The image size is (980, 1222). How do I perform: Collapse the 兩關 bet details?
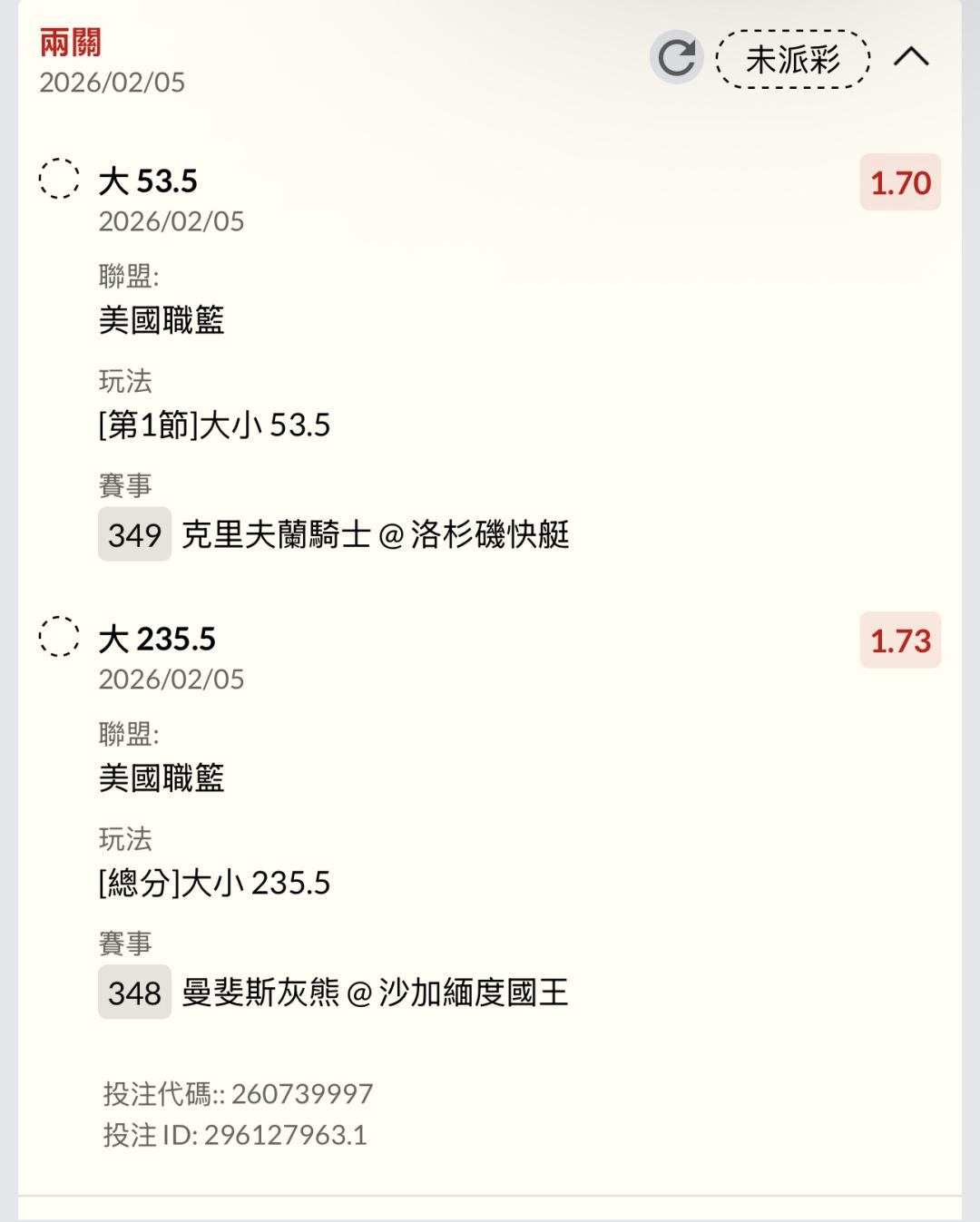click(911, 58)
